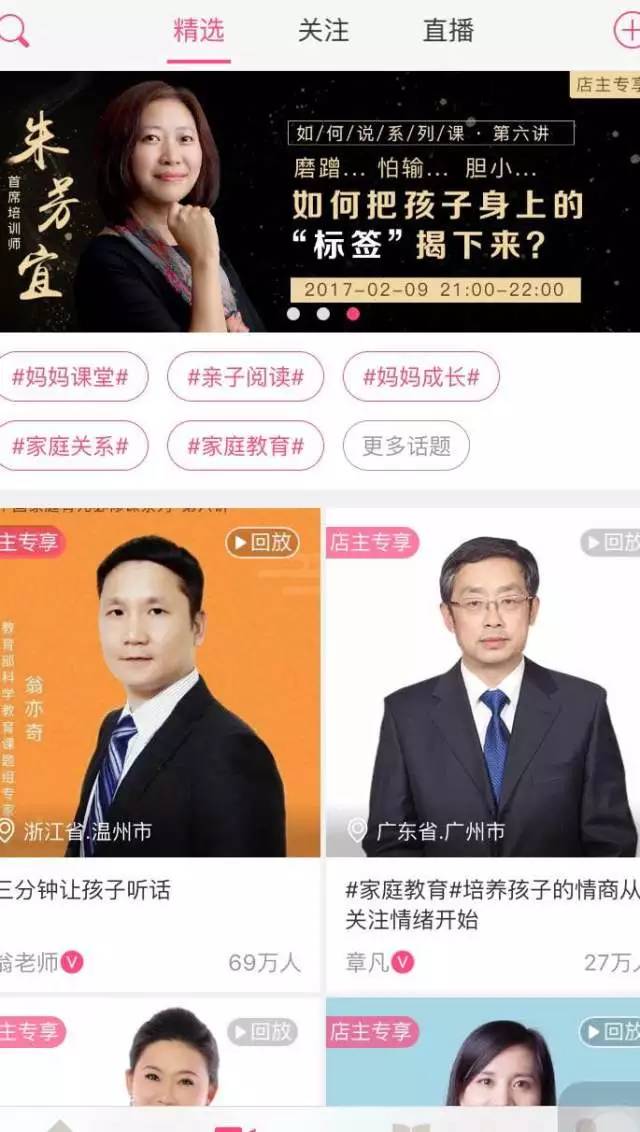Open the search magnifier icon
The image size is (640, 1132).
point(14,30)
